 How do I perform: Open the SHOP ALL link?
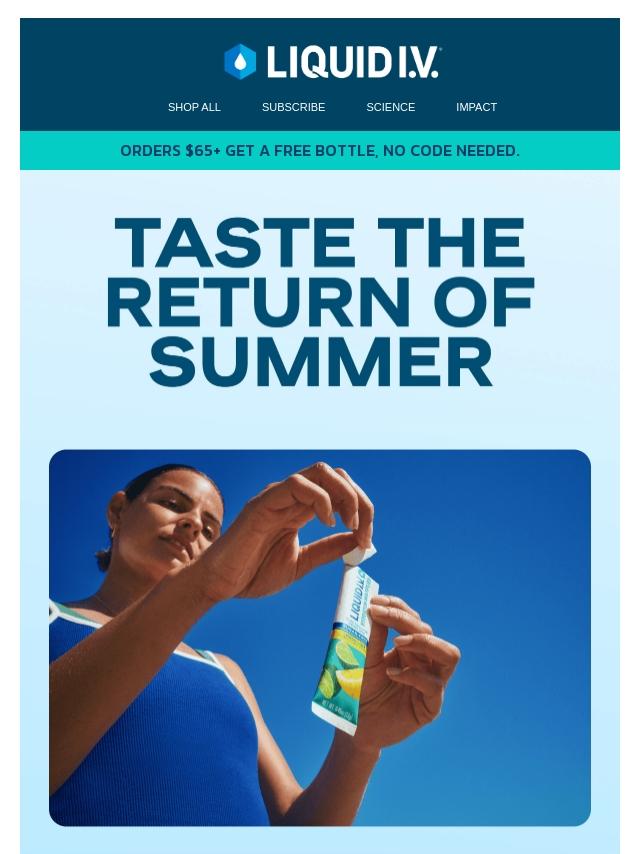pyautogui.click(x=194, y=107)
